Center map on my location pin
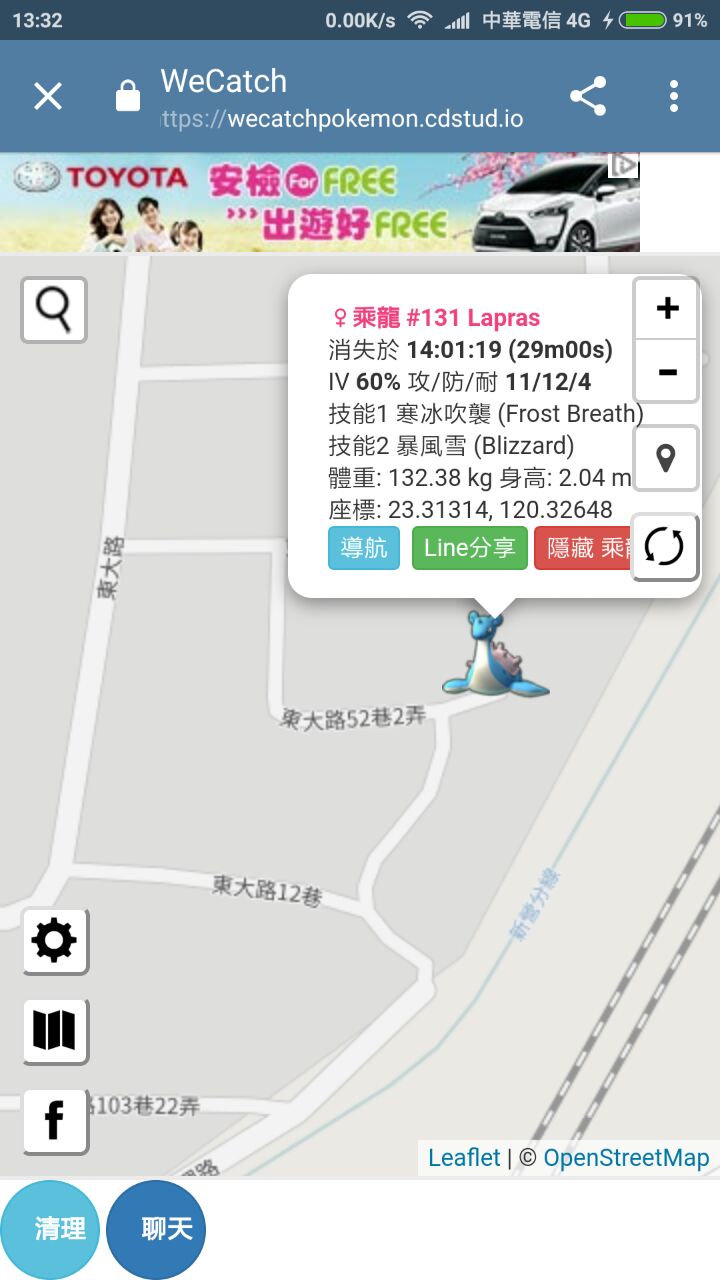Screen dimensions: 720x1280 pyautogui.click(x=666, y=458)
